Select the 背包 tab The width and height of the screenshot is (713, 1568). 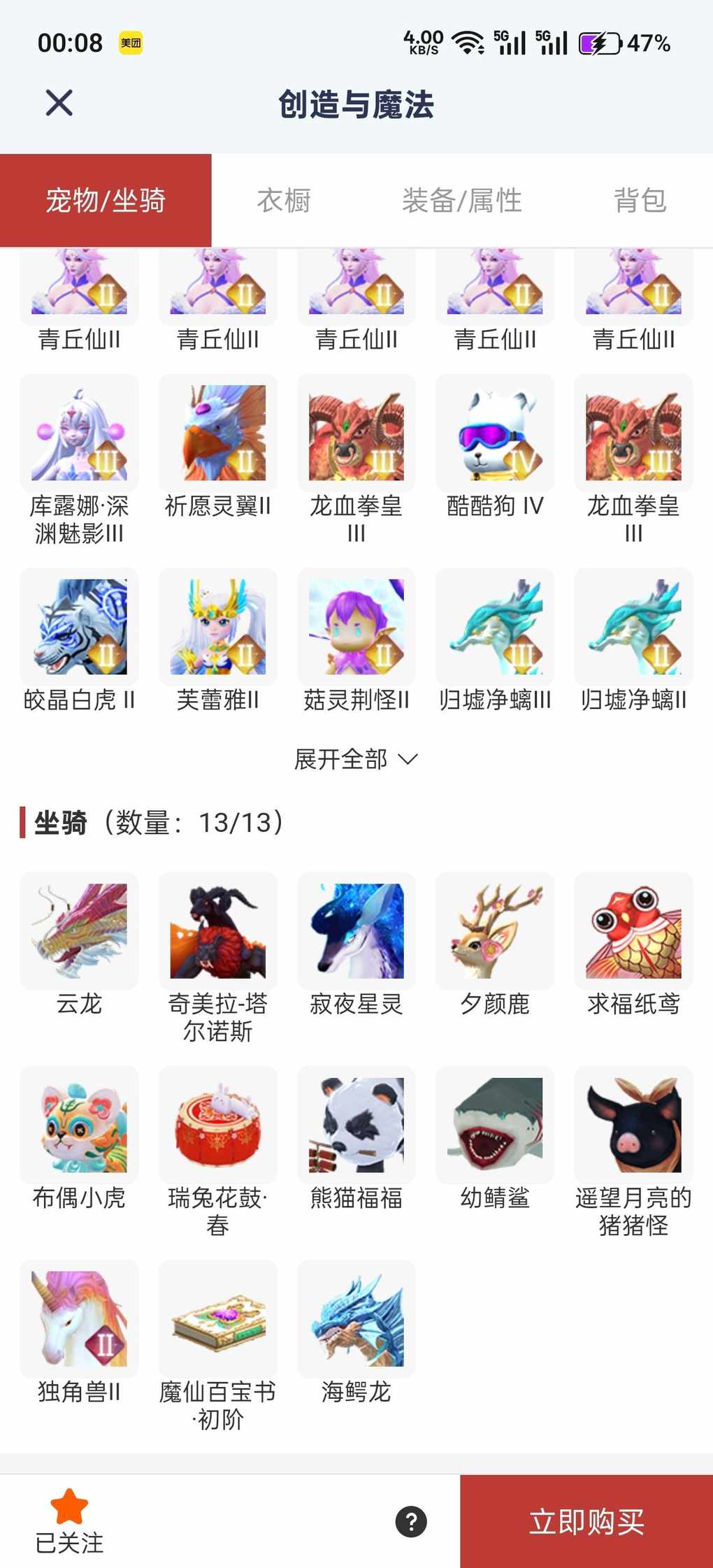(x=640, y=201)
